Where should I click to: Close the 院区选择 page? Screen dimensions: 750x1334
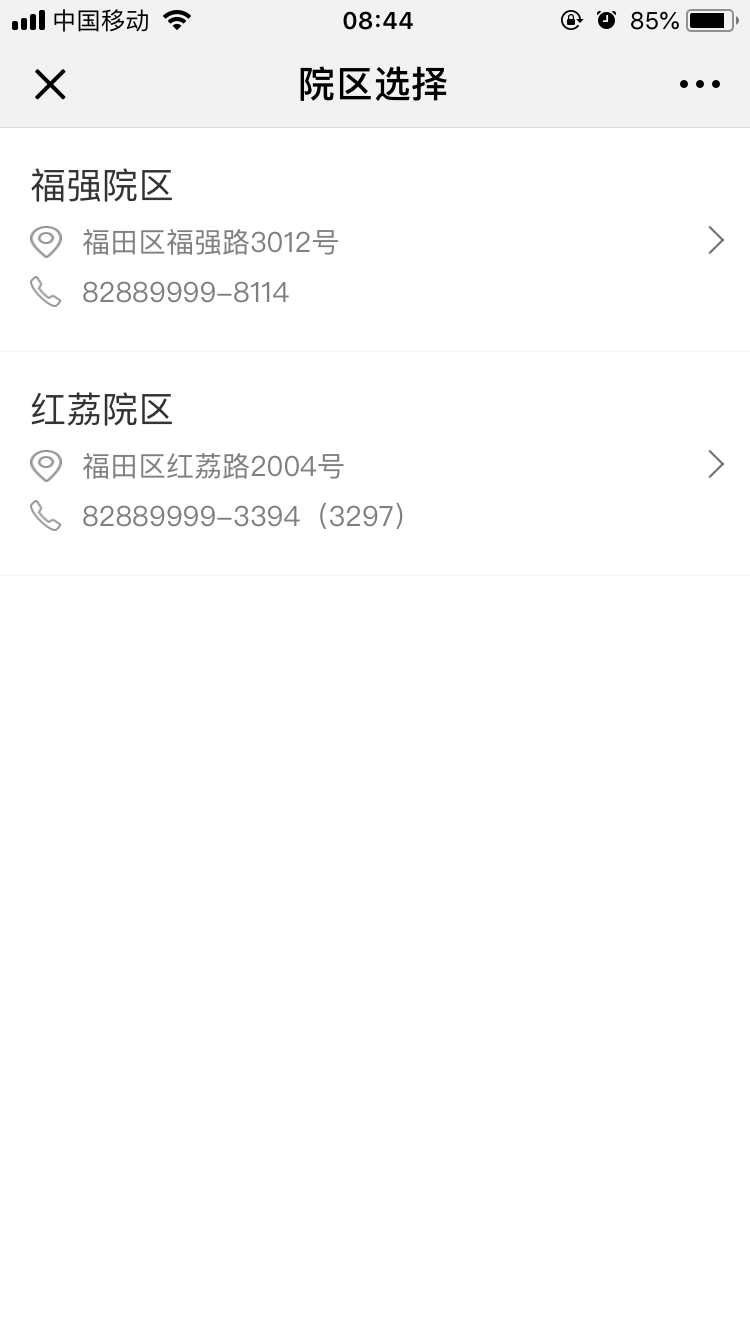pos(50,85)
